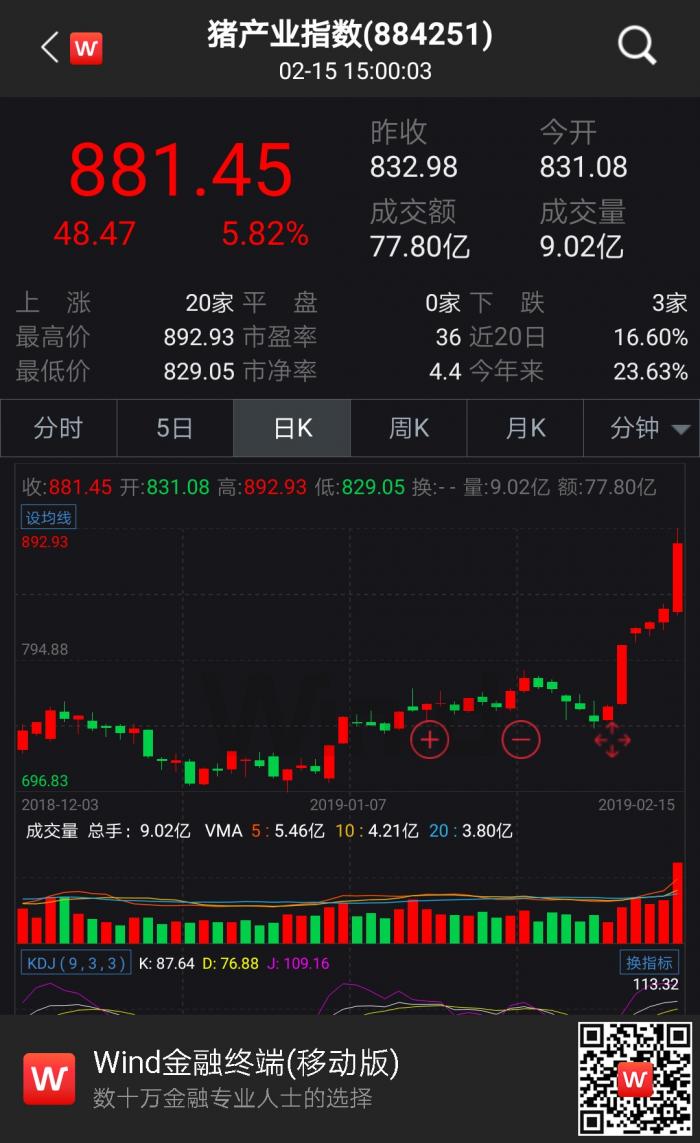View the 月K chart tab
This screenshot has height=1143, width=700.
click(526, 429)
